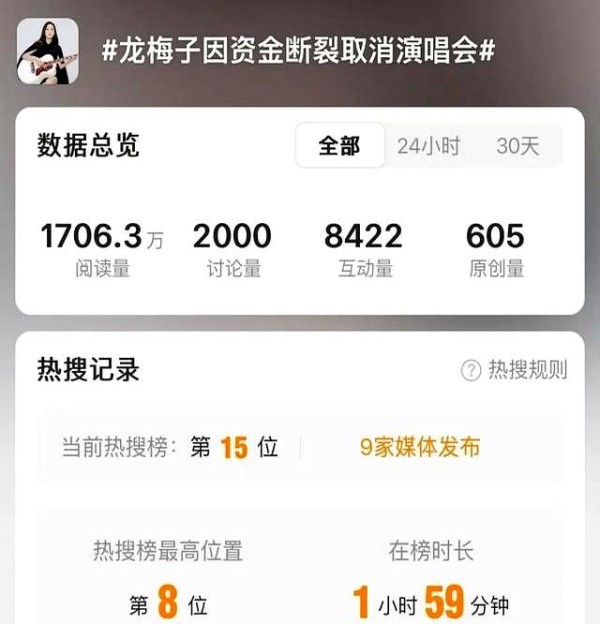600x624 pixels.
Task: Select the 30天 time range
Action: tap(517, 146)
